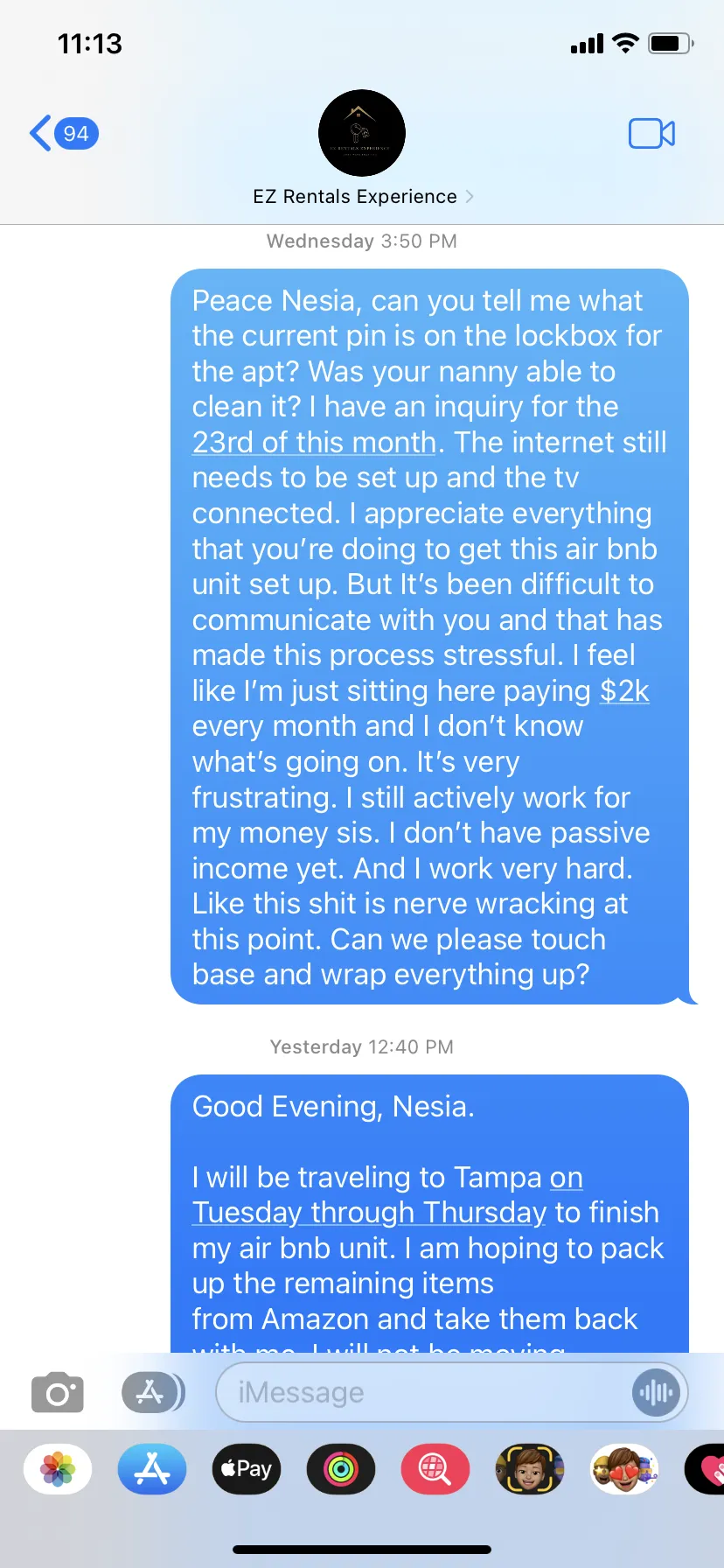Image resolution: width=724 pixels, height=1568 pixels.
Task: Open the Photos app in the drawer
Action: tap(58, 1469)
